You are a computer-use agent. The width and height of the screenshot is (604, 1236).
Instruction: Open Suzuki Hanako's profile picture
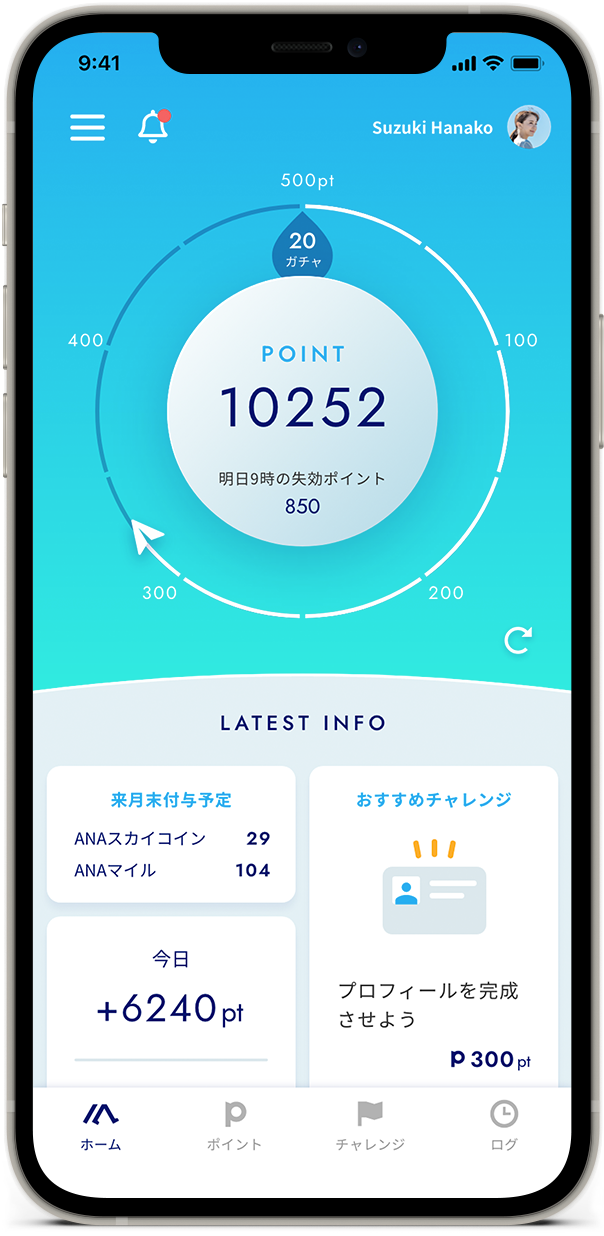(529, 127)
